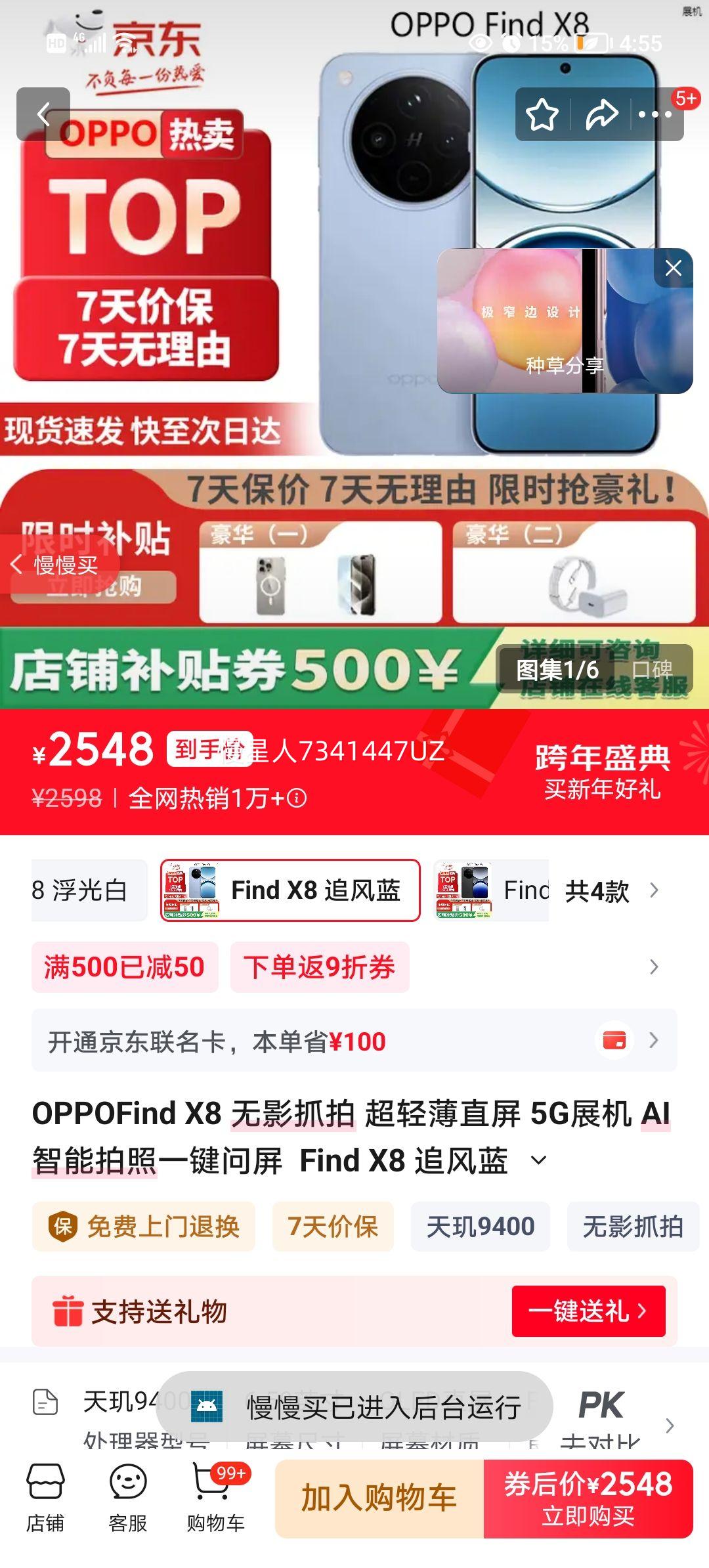This screenshot has height=1568, width=709.
Task: Expand coupon details next to 下单返9折券
Action: 652,967
